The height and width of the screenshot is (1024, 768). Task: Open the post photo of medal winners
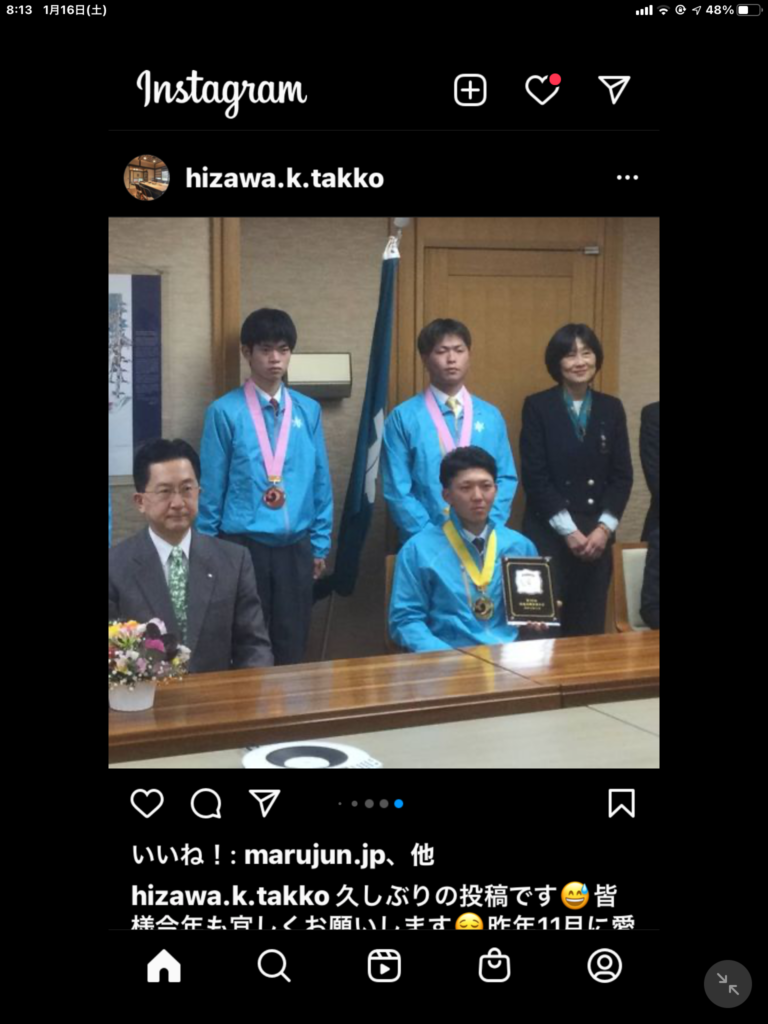[384, 492]
